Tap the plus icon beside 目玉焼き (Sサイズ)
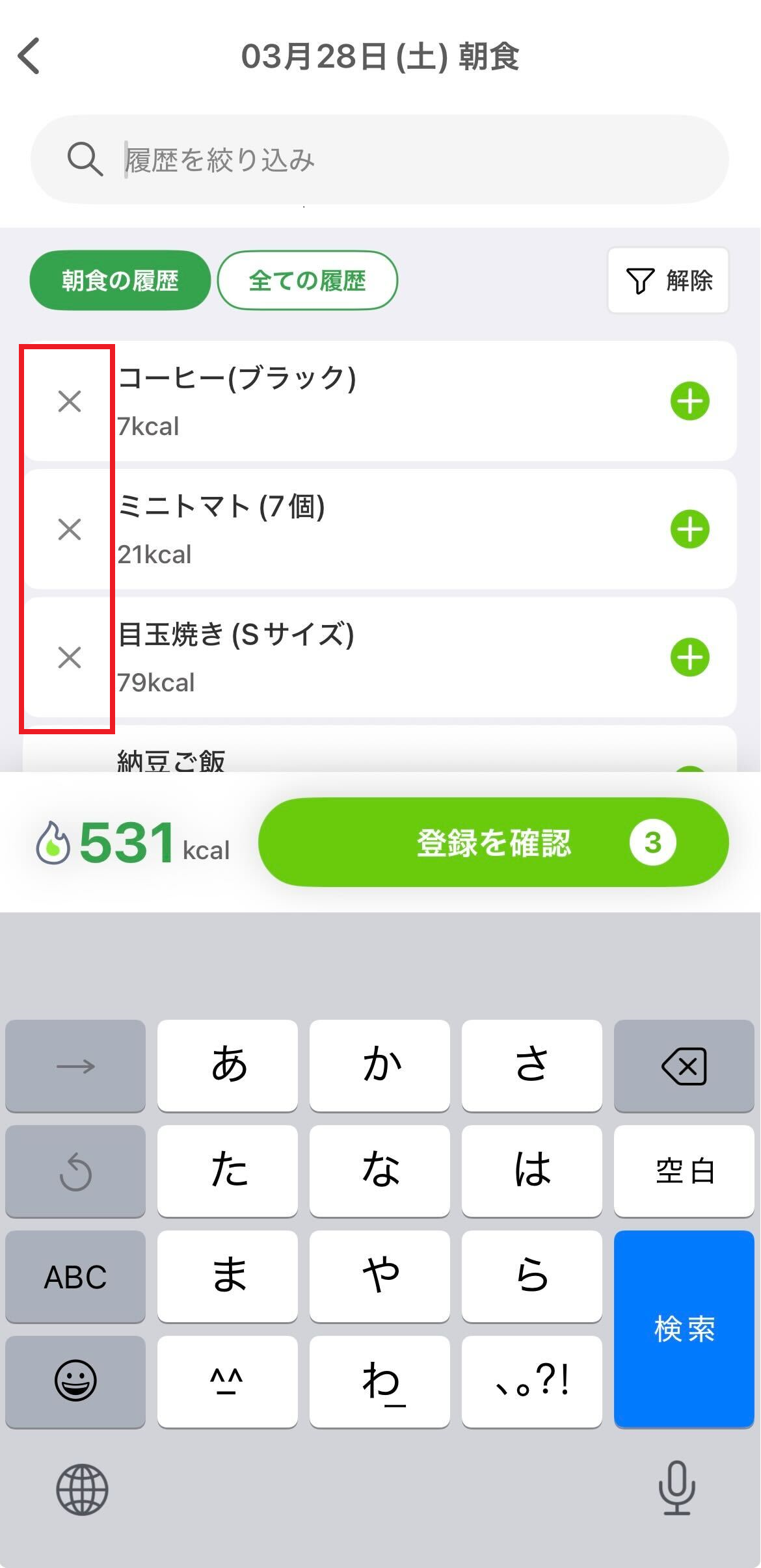 [x=690, y=658]
